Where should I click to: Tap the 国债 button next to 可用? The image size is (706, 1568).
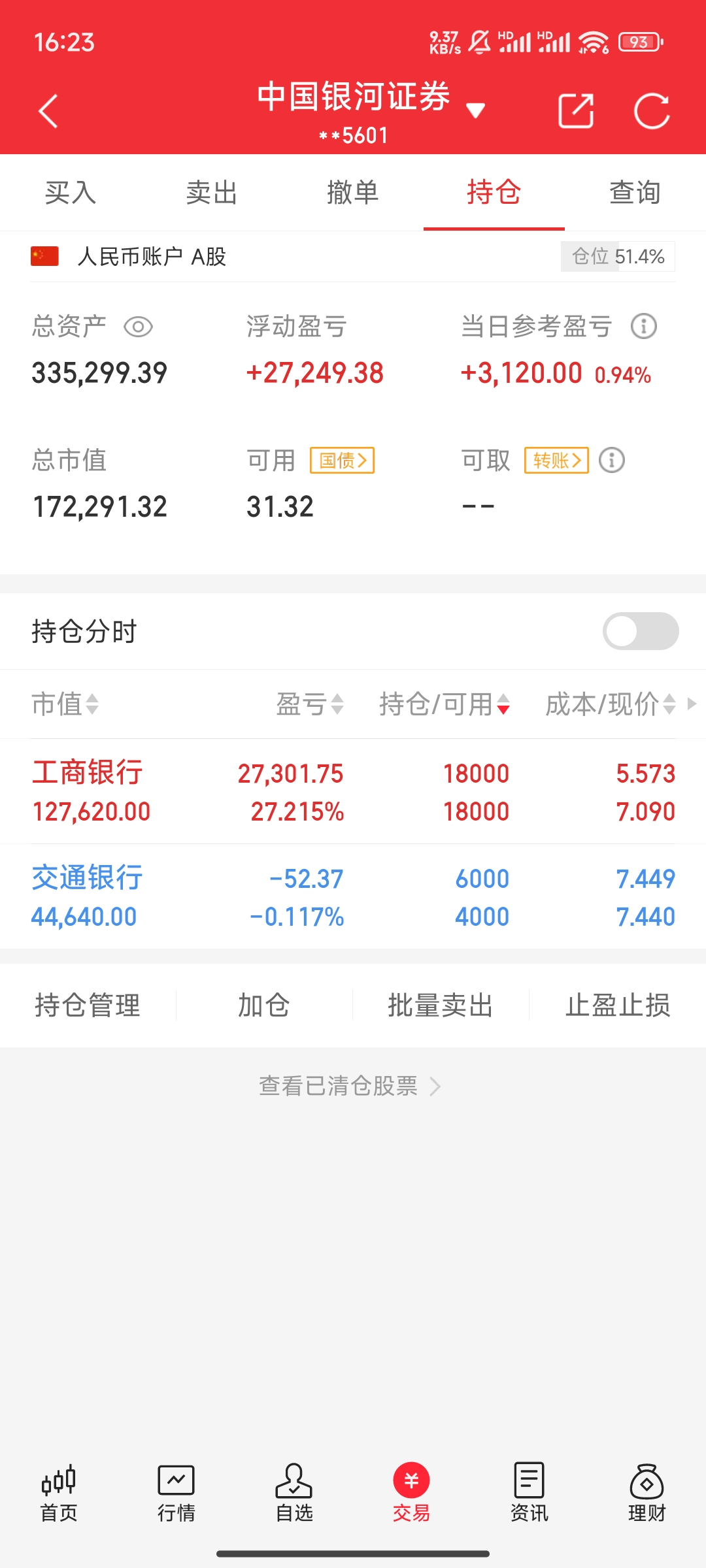(x=342, y=461)
